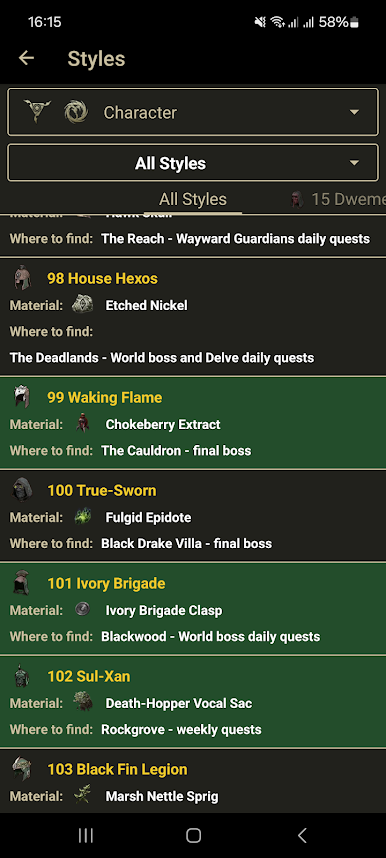Go back using the app bar arrow

[x=26, y=58]
